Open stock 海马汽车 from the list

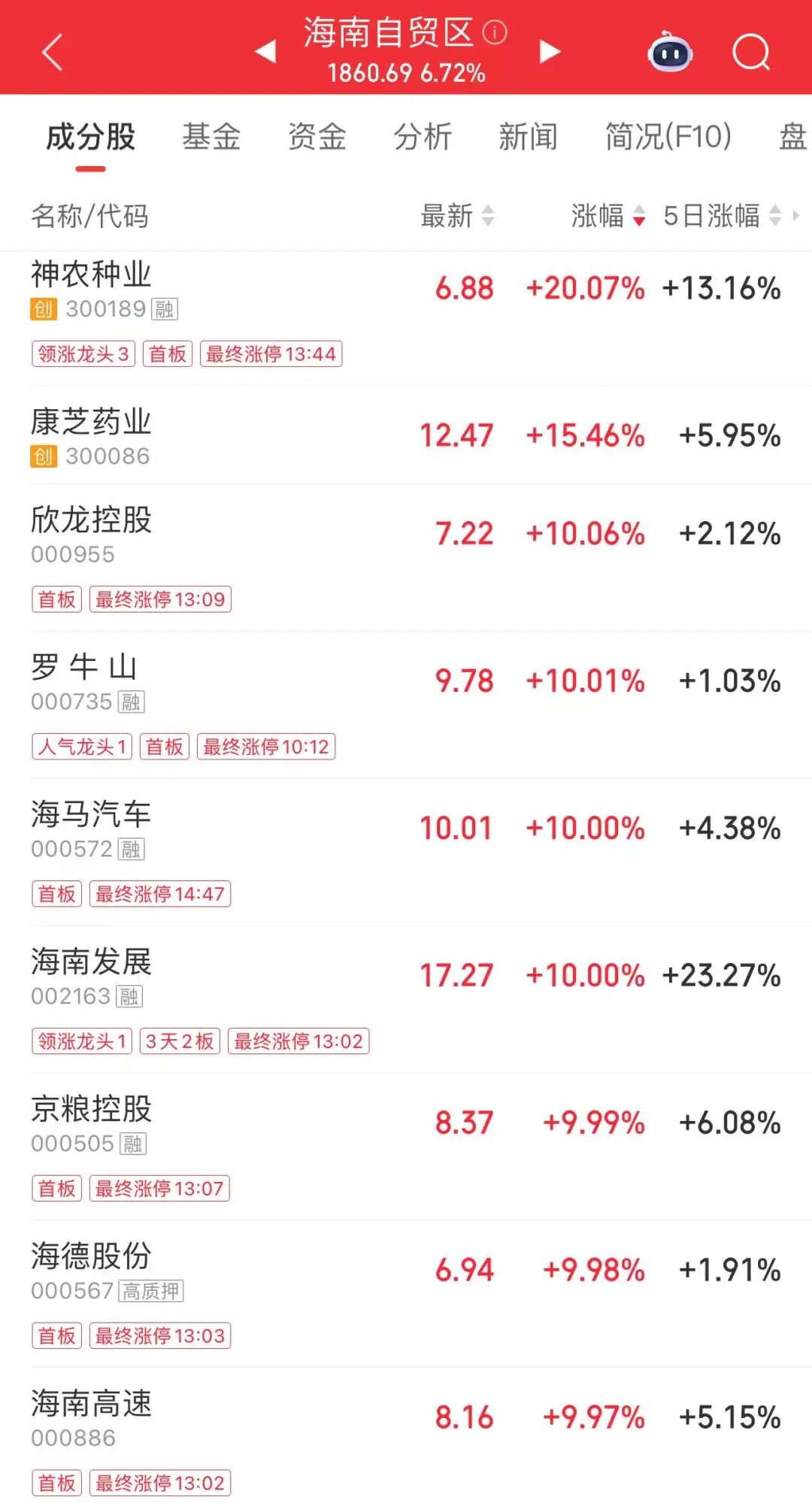click(x=92, y=814)
